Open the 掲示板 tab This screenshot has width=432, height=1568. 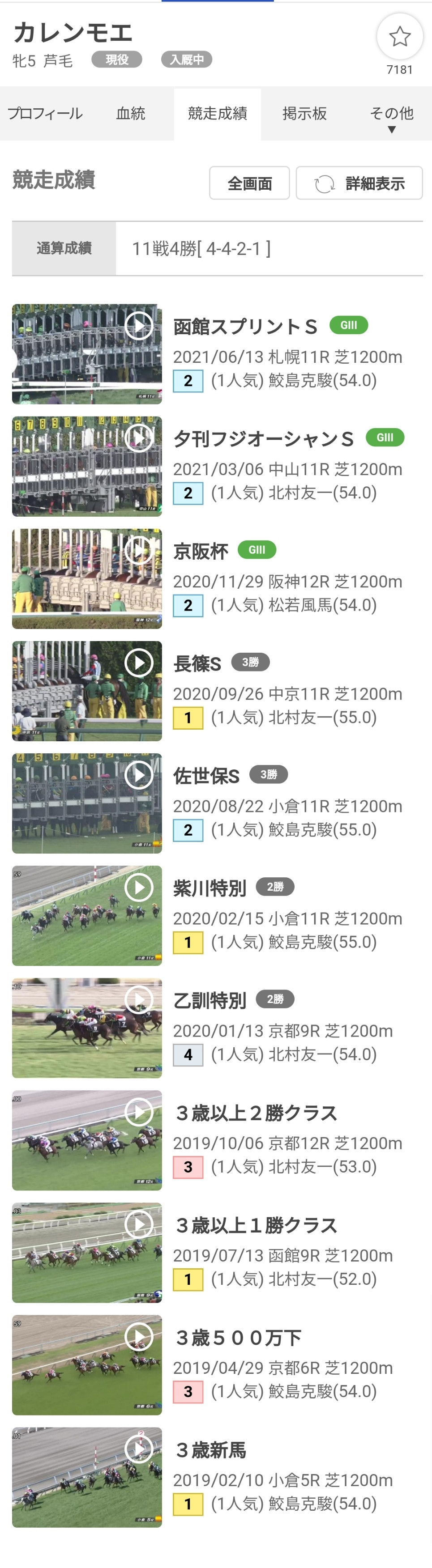coord(305,114)
